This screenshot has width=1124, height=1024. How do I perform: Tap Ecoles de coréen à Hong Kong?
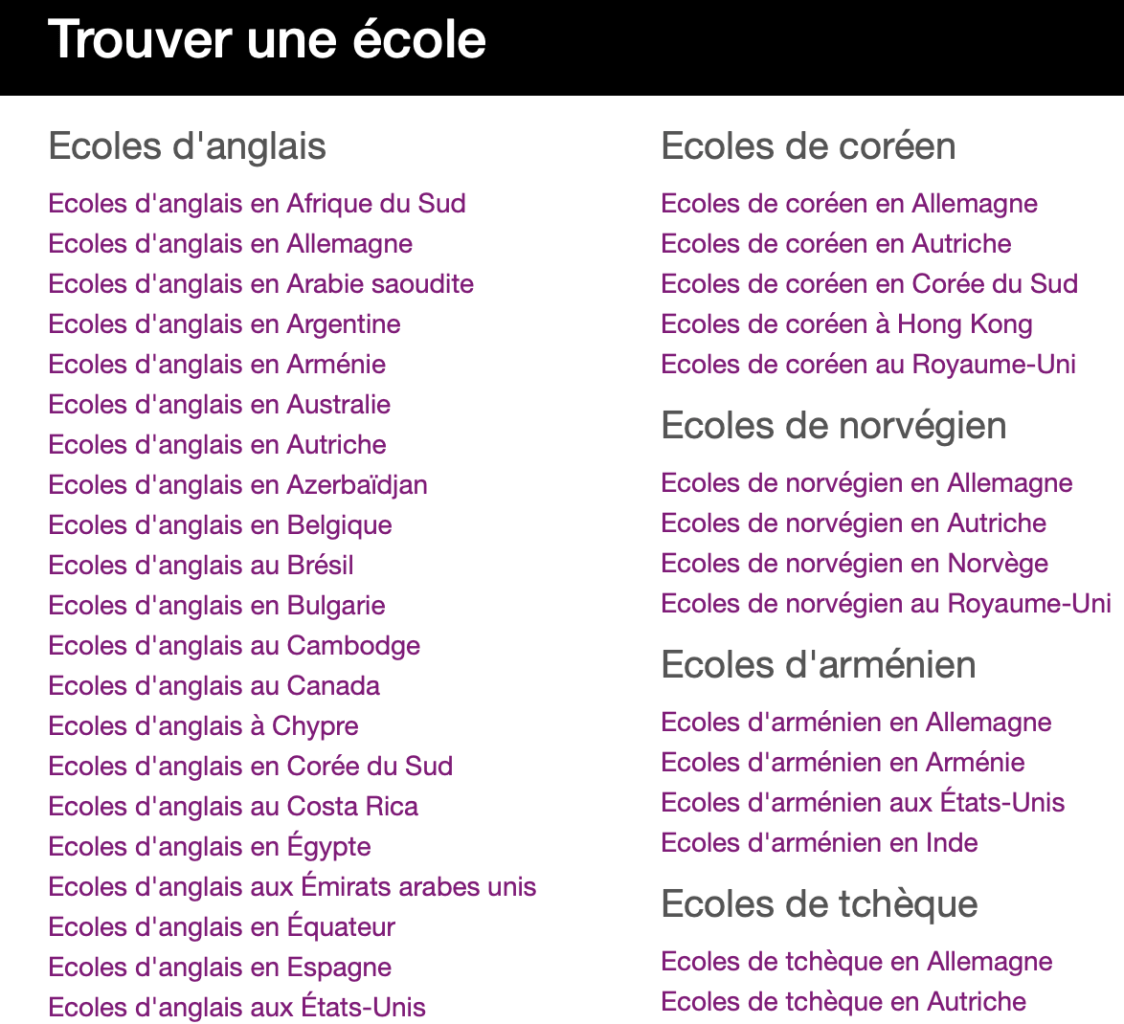point(846,324)
